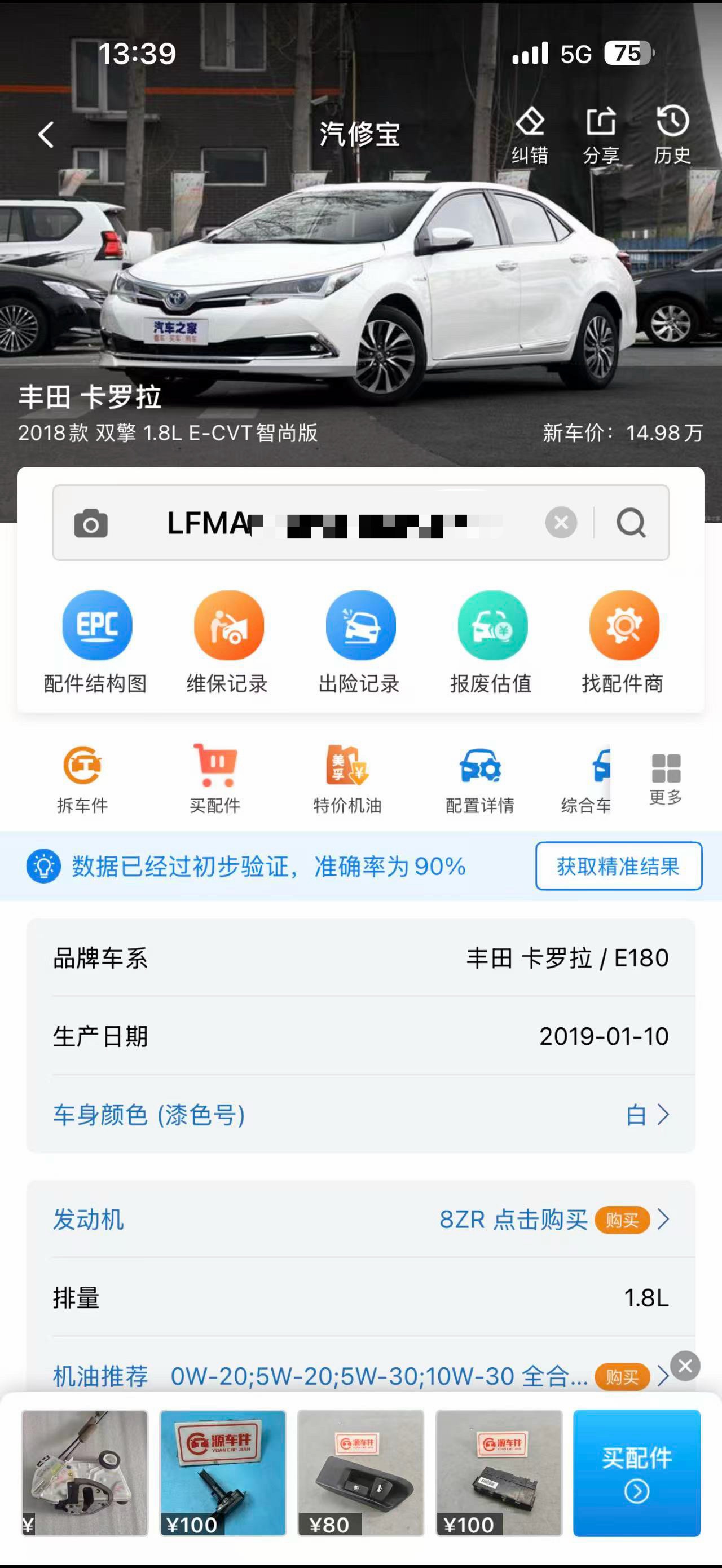
Task: Tap the magnifier to search the VIN
Action: (x=631, y=522)
